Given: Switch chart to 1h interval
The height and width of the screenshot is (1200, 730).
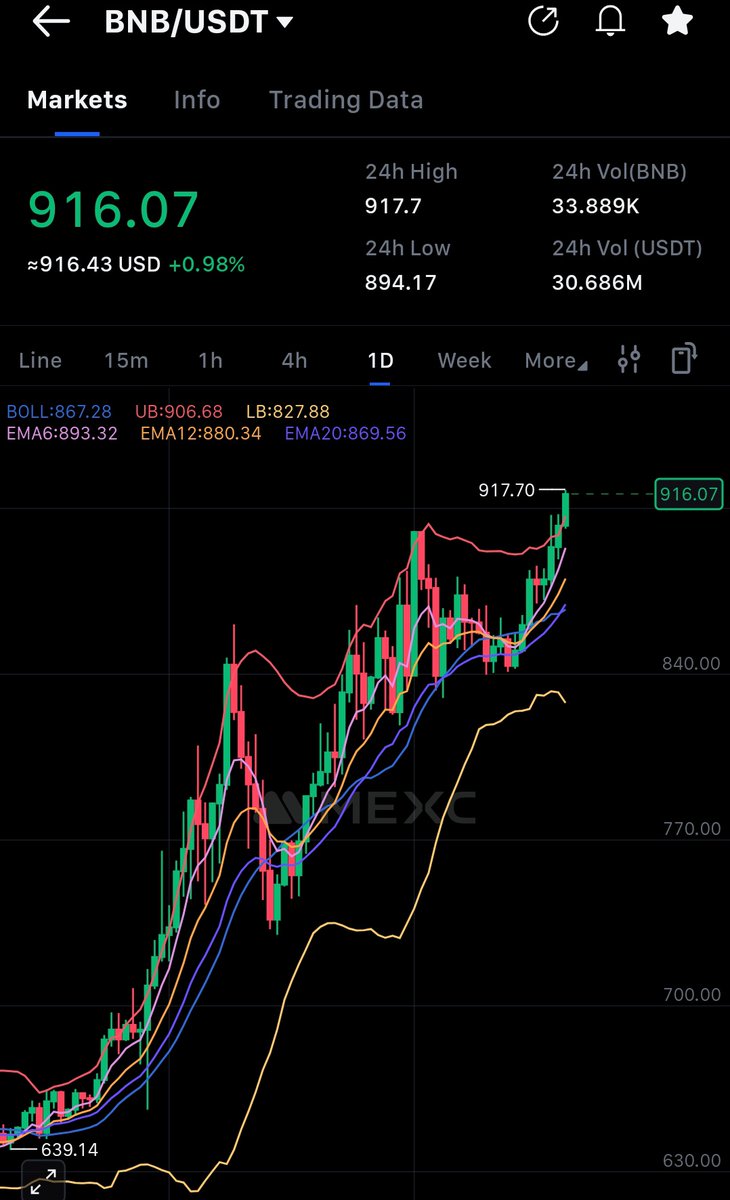Looking at the screenshot, I should [x=210, y=360].
